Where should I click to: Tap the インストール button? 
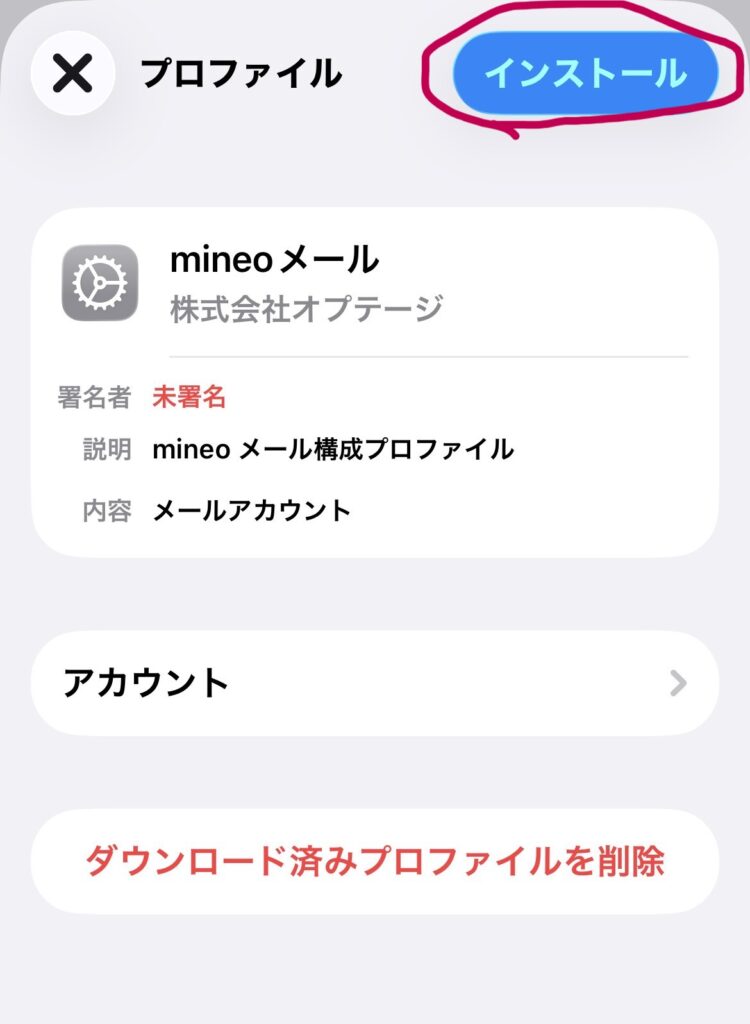click(586, 74)
